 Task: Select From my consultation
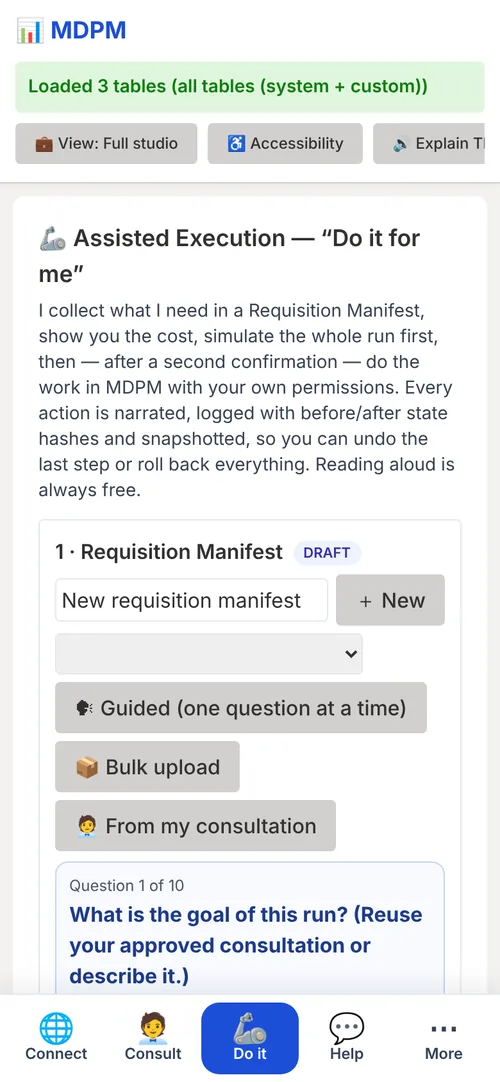click(x=195, y=825)
